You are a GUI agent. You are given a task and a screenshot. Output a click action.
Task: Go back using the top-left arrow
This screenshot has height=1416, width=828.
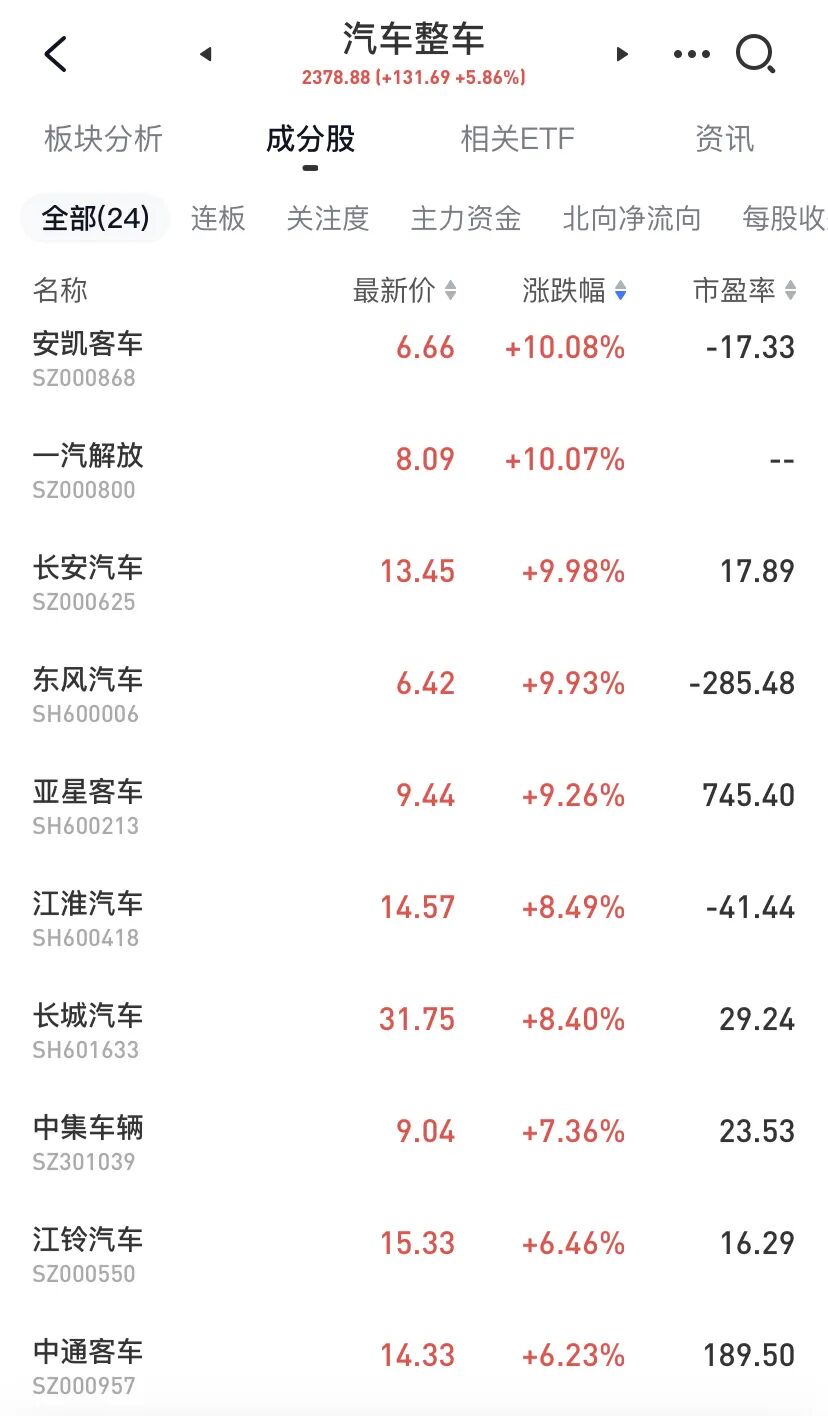(56, 54)
